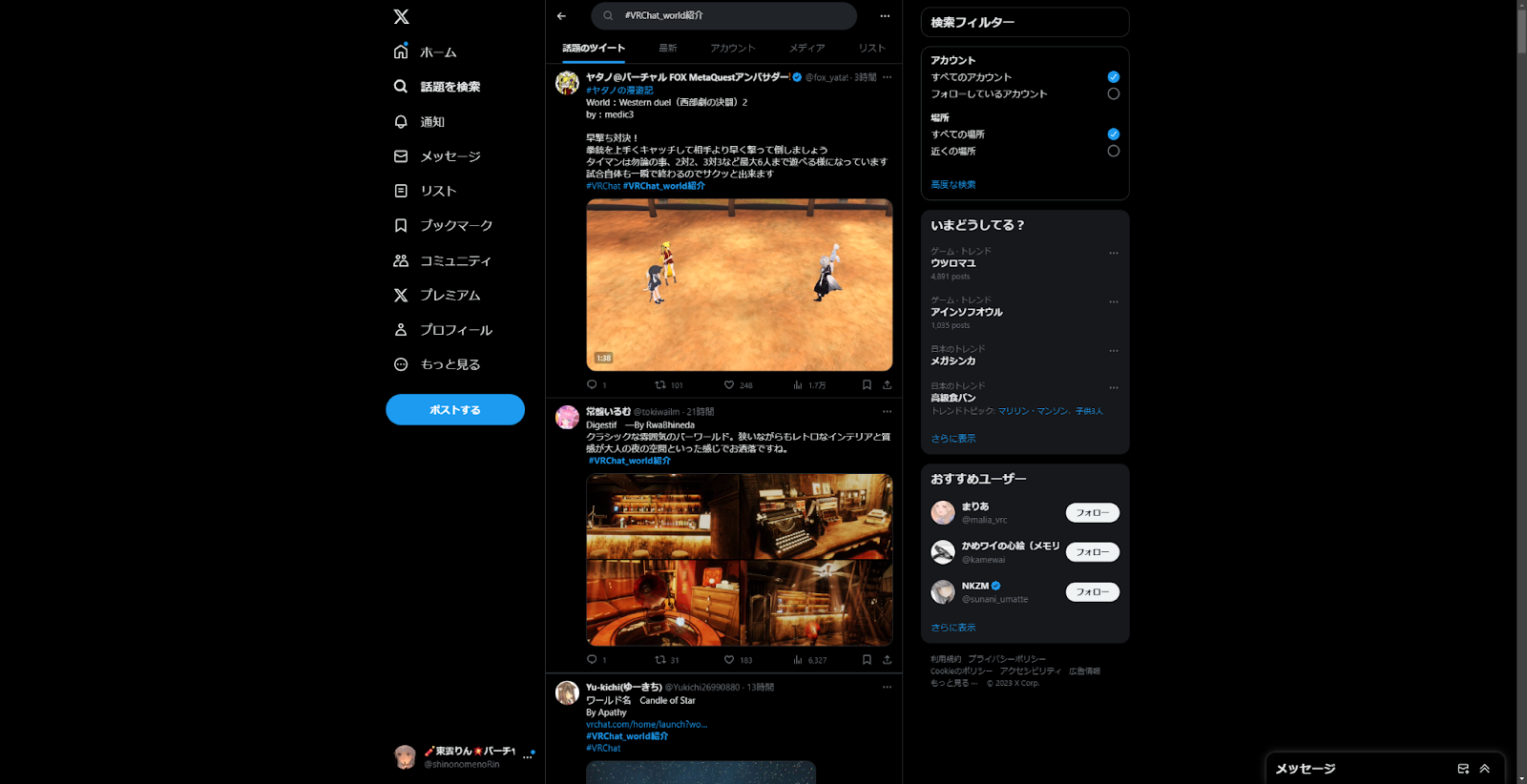Go back with the arrow icon
The image size is (1527, 784).
[561, 16]
